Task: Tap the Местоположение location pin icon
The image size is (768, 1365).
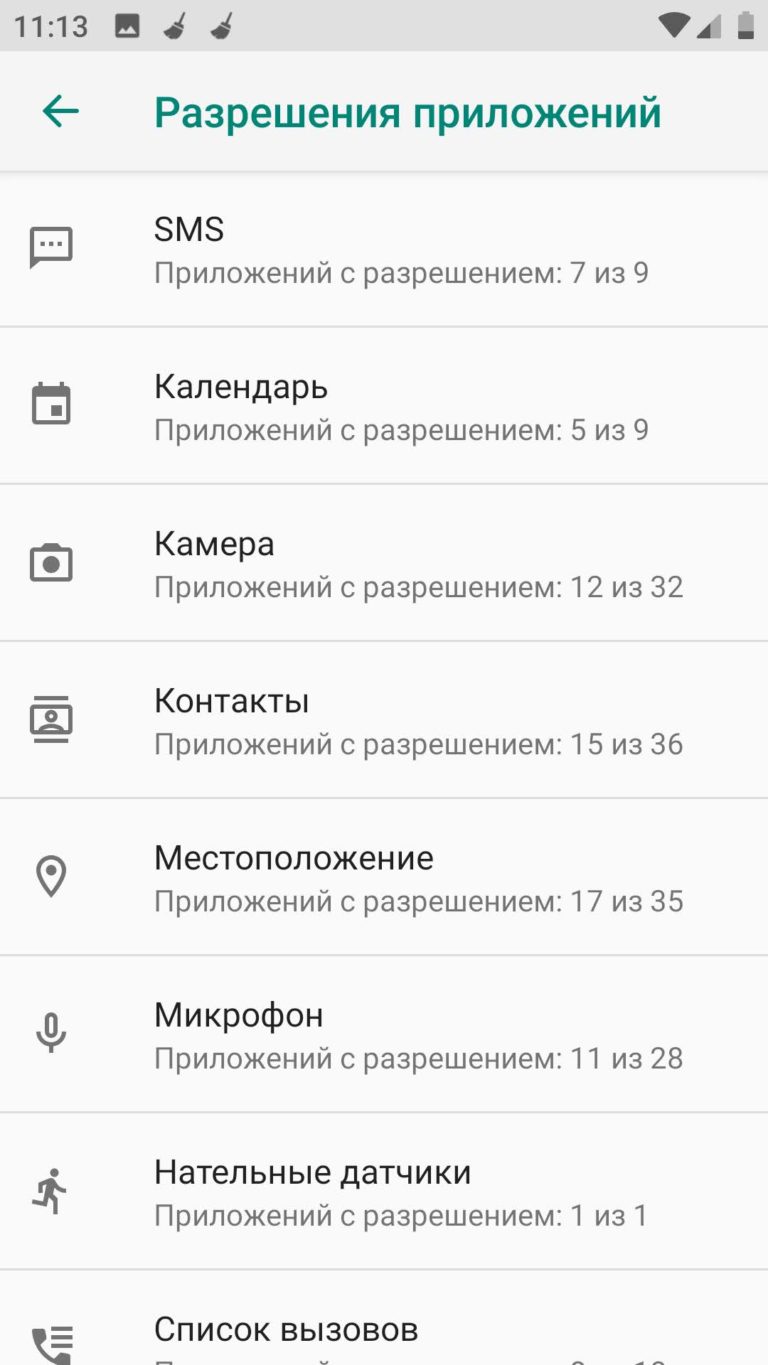Action: tap(49, 875)
